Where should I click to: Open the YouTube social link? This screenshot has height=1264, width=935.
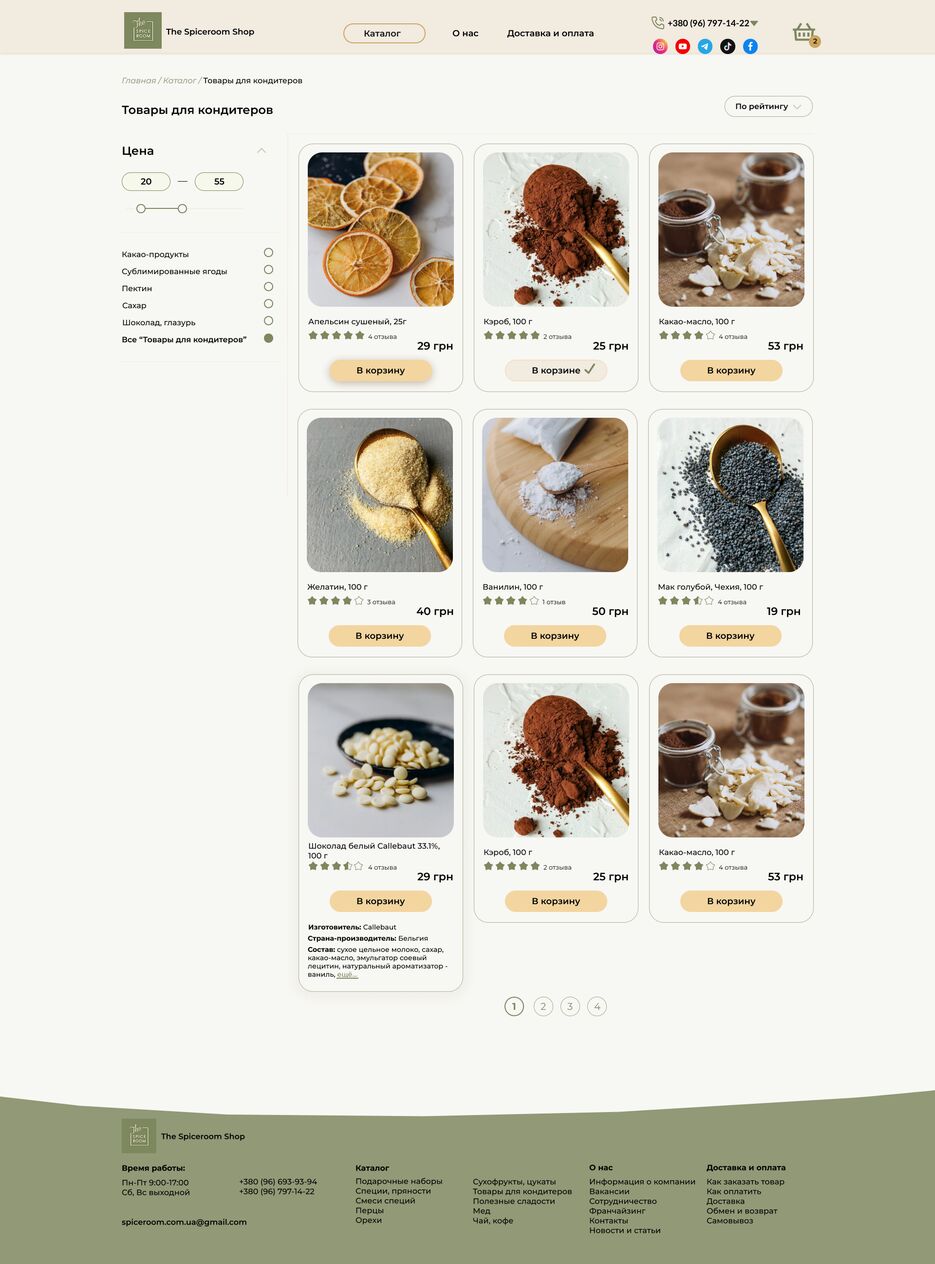pos(682,46)
